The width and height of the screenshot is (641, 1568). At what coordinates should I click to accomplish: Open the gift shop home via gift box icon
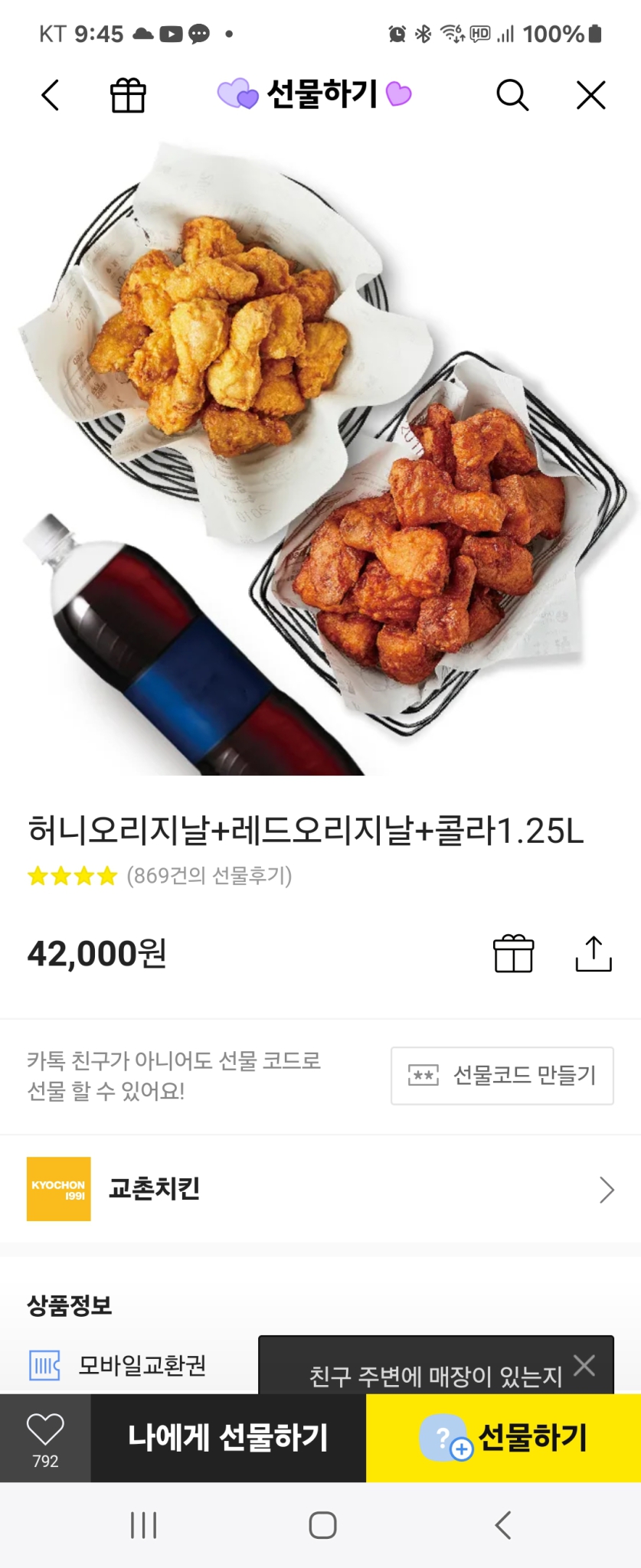point(127,95)
